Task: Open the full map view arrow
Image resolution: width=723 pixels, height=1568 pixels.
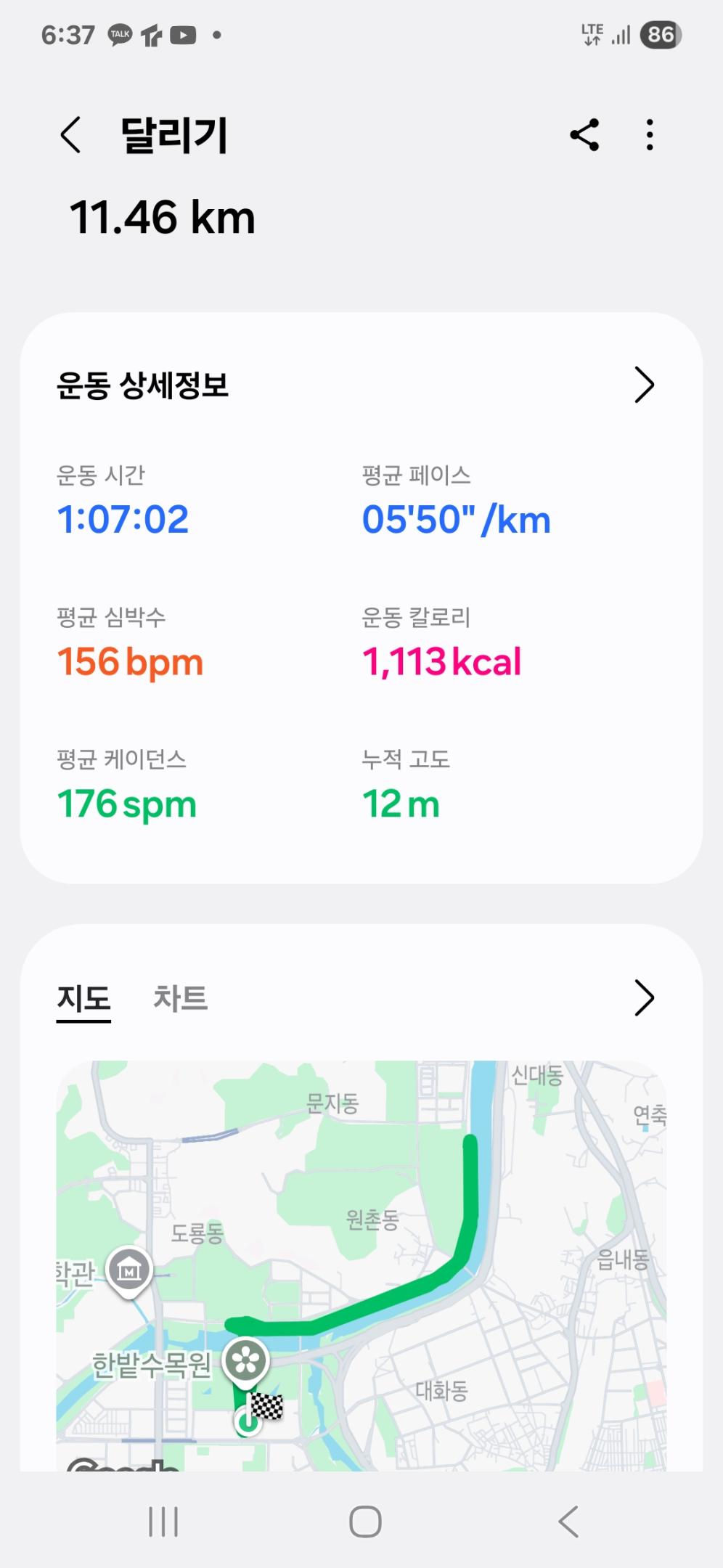Action: pyautogui.click(x=644, y=998)
